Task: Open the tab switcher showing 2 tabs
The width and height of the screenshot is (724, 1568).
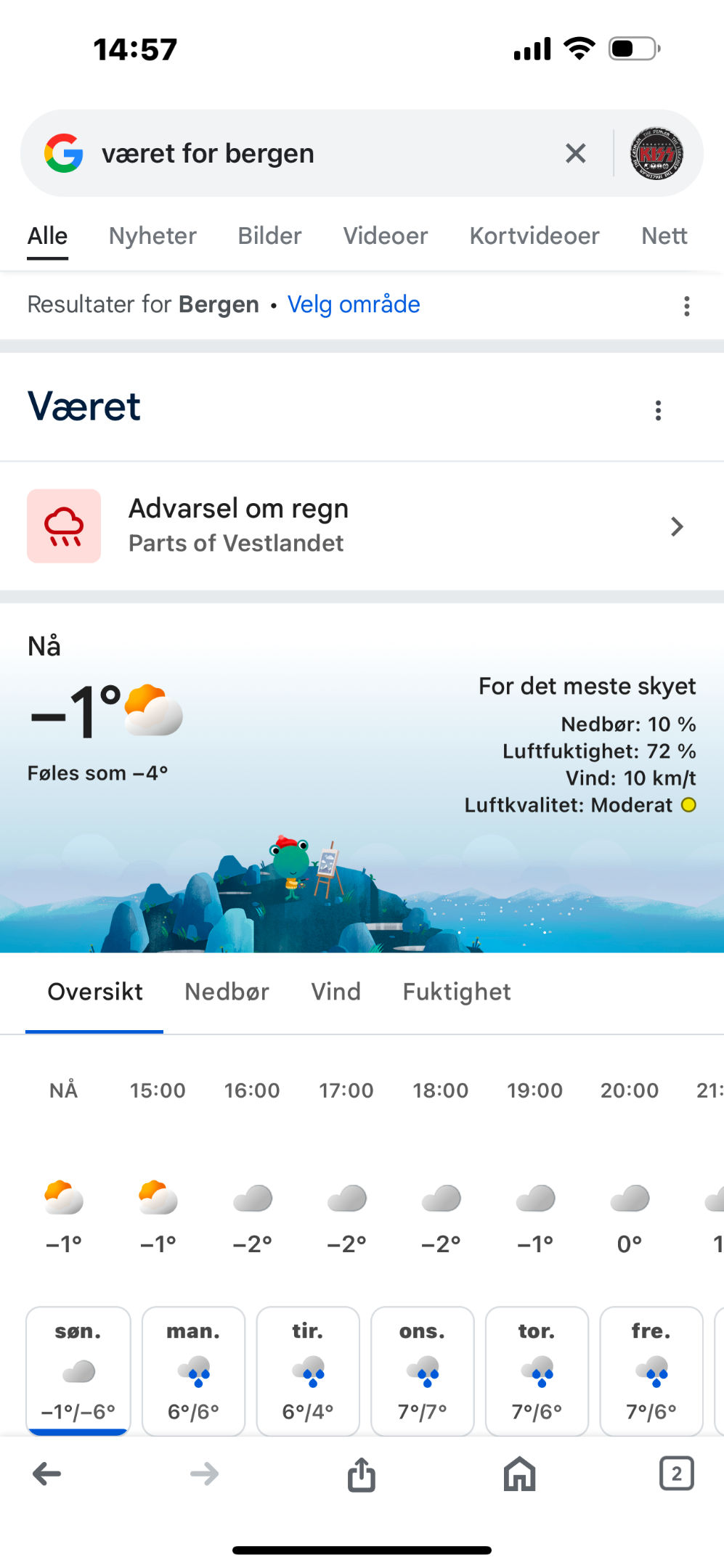Action: tap(676, 1474)
